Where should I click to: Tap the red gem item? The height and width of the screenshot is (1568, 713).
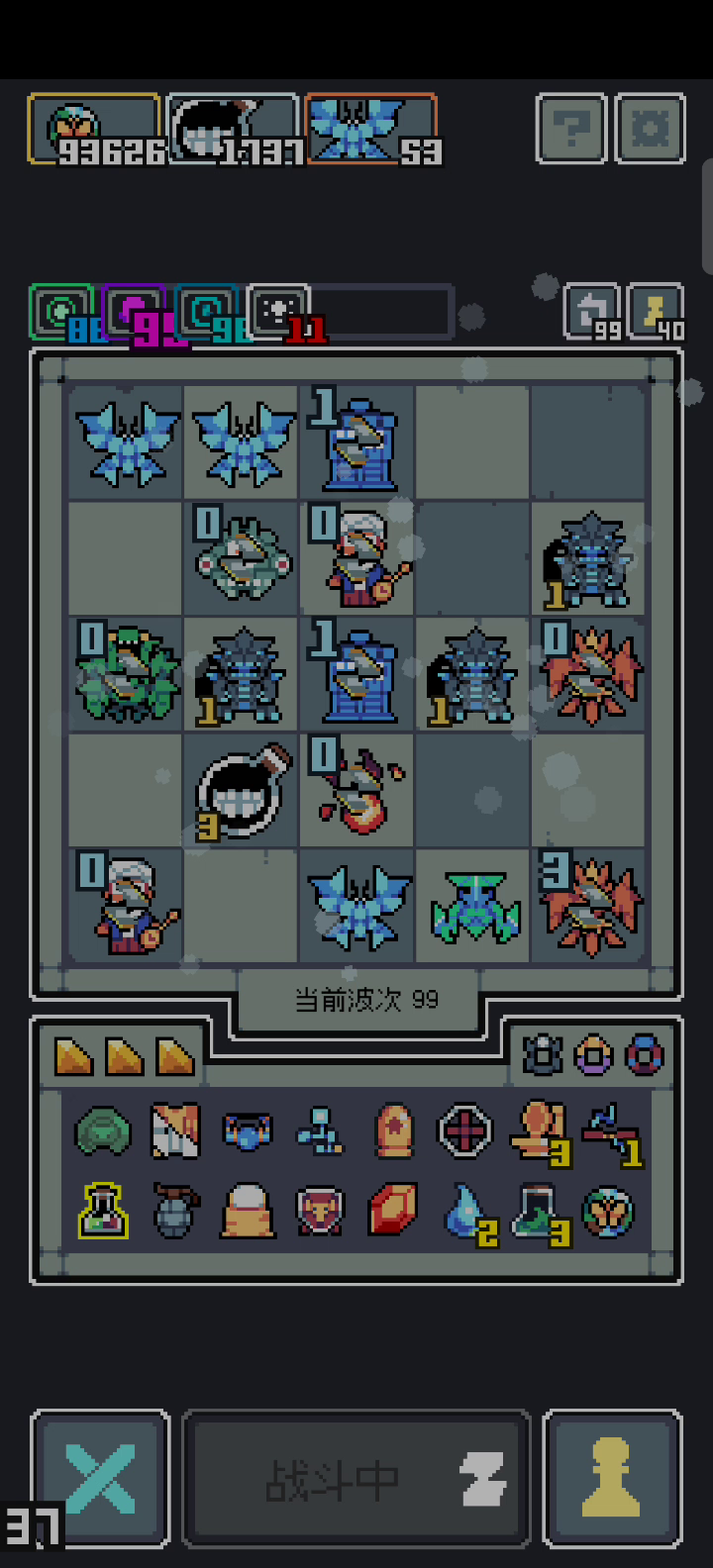393,1212
